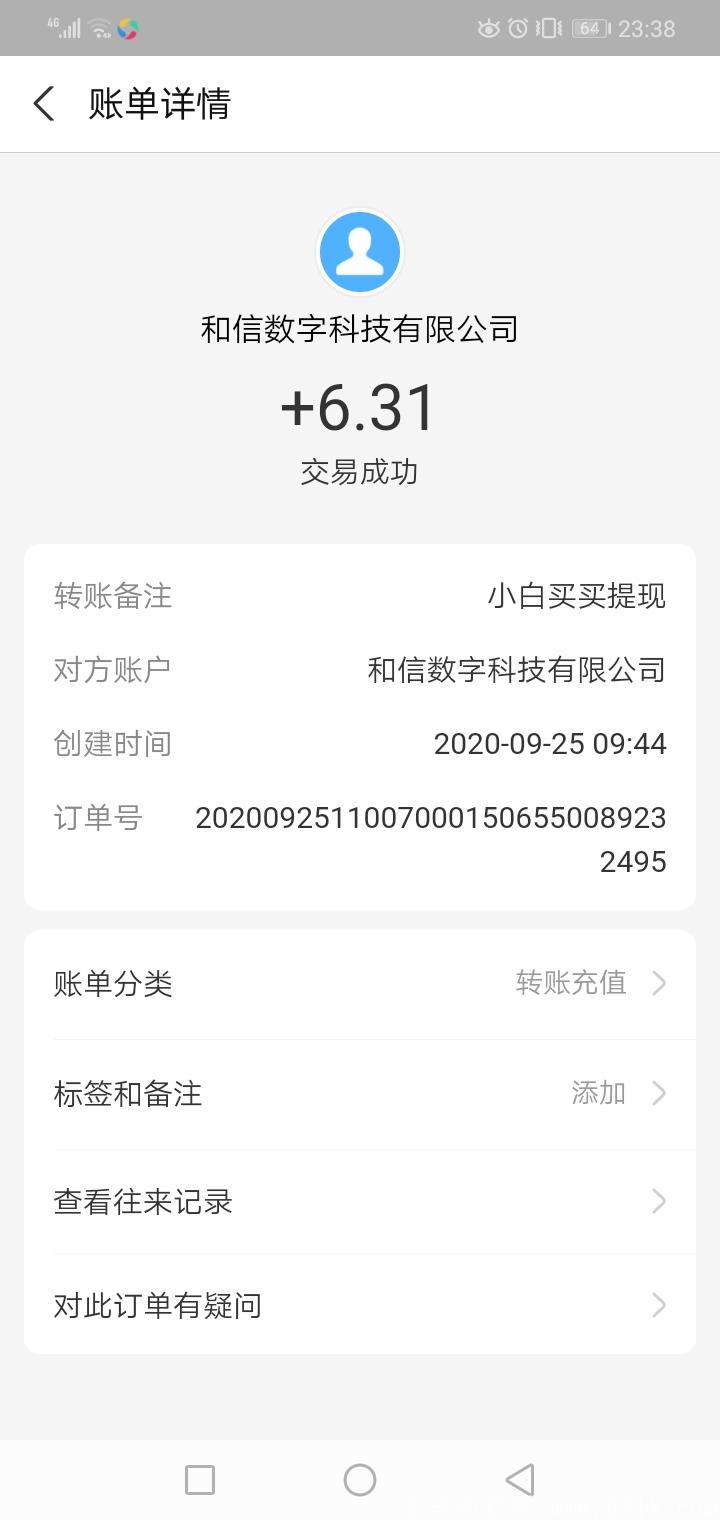Tap the contact avatar icon

(x=360, y=252)
